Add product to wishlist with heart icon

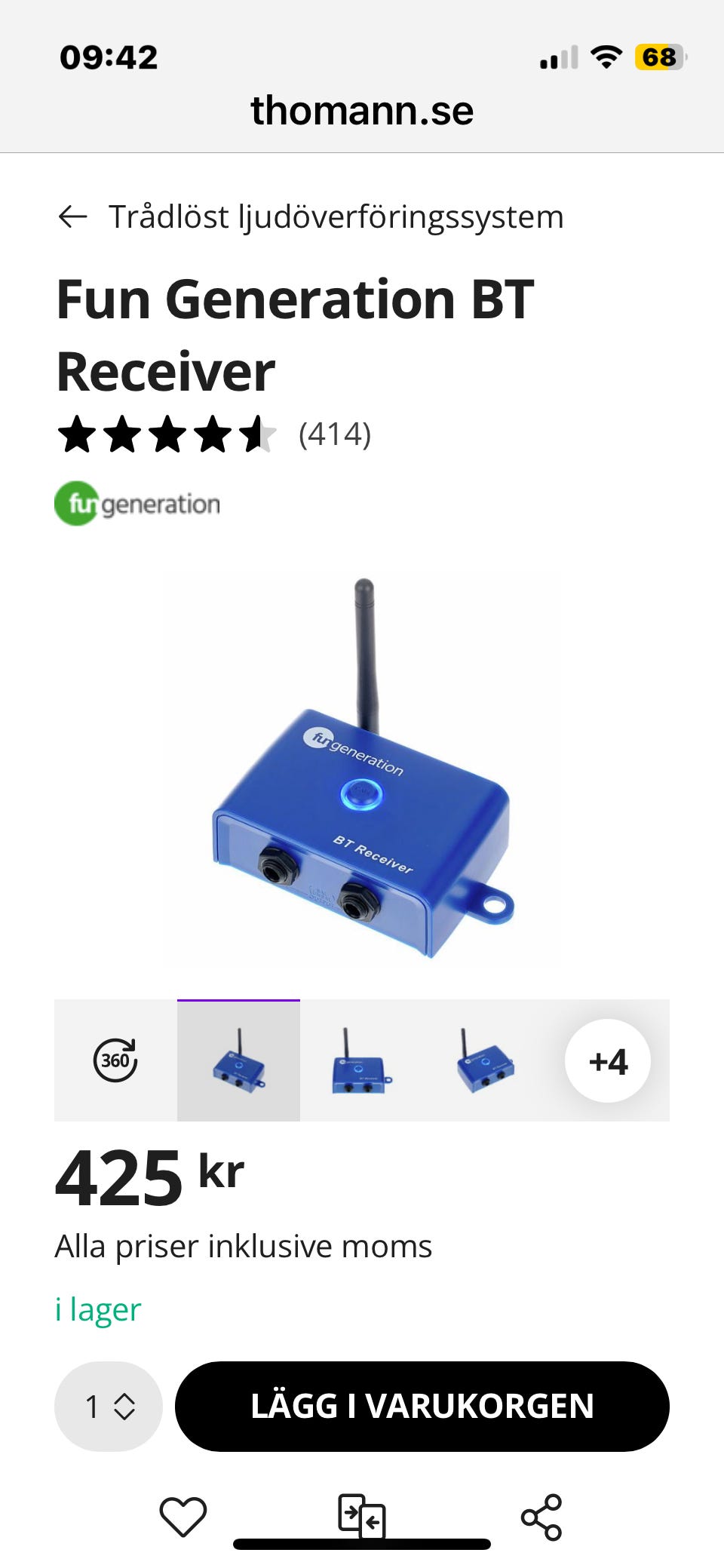(x=183, y=1516)
